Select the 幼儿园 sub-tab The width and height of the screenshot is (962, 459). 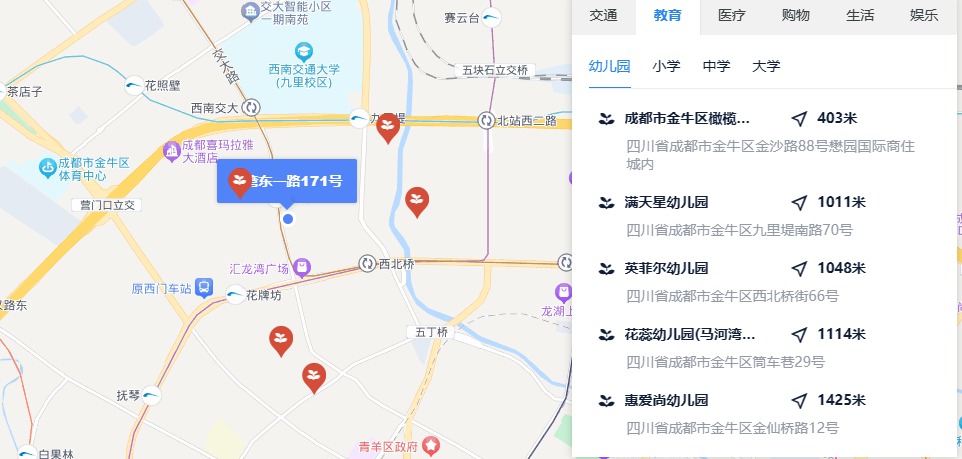(609, 66)
